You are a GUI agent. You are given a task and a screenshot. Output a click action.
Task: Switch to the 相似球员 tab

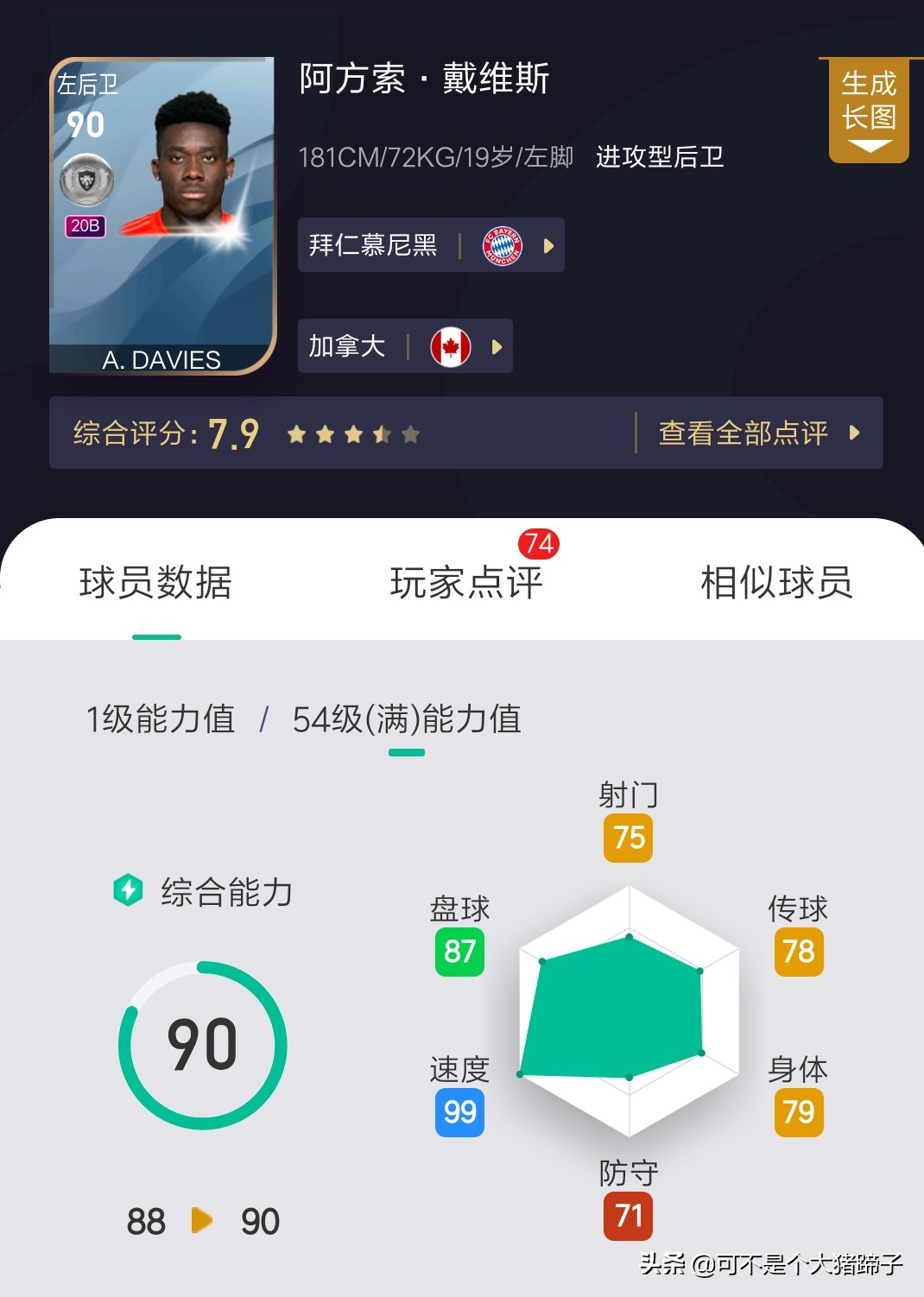pos(775,583)
